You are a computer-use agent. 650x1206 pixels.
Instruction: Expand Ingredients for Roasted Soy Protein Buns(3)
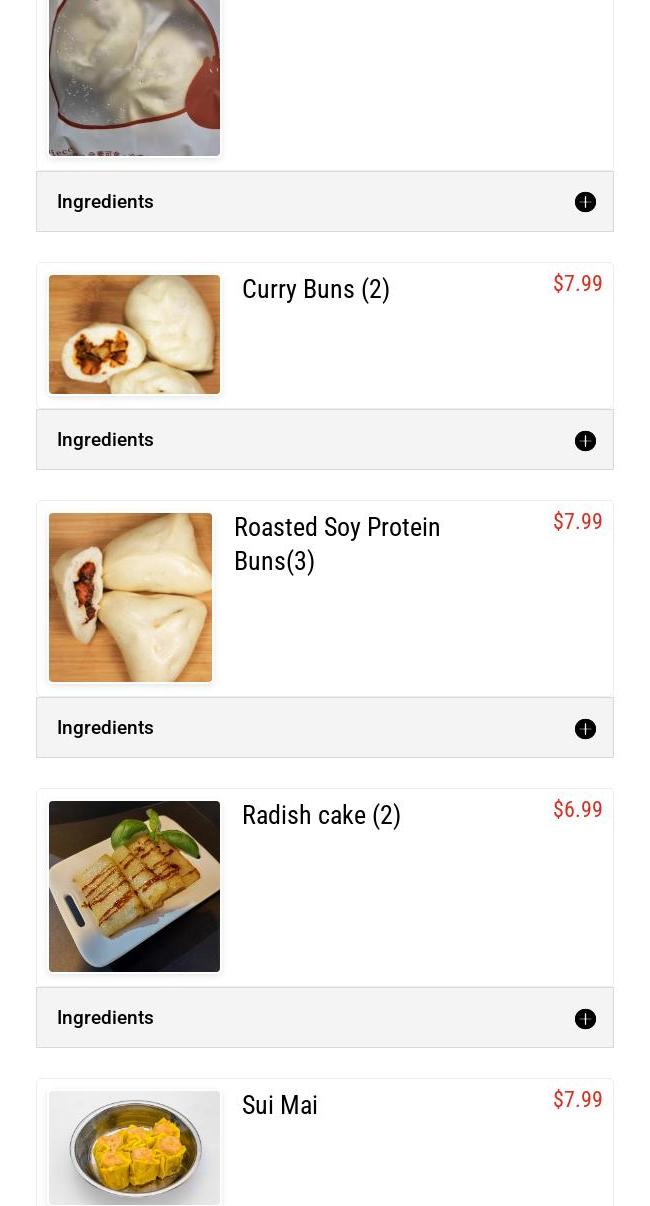pyautogui.click(x=585, y=729)
